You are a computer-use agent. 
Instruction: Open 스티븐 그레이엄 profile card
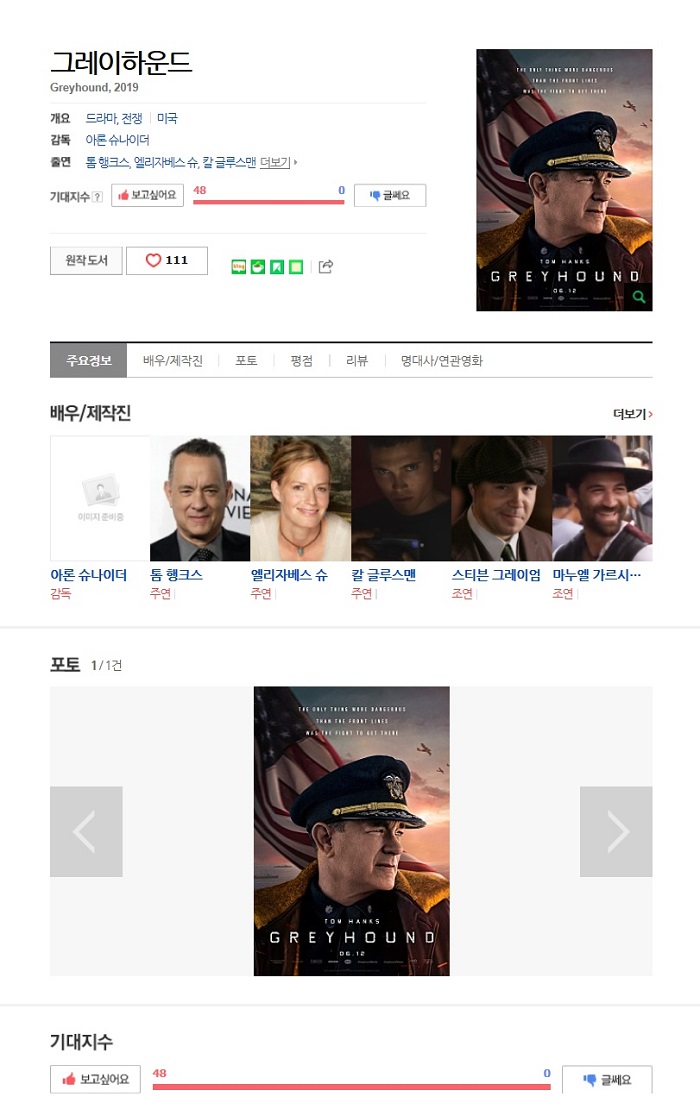[501, 500]
